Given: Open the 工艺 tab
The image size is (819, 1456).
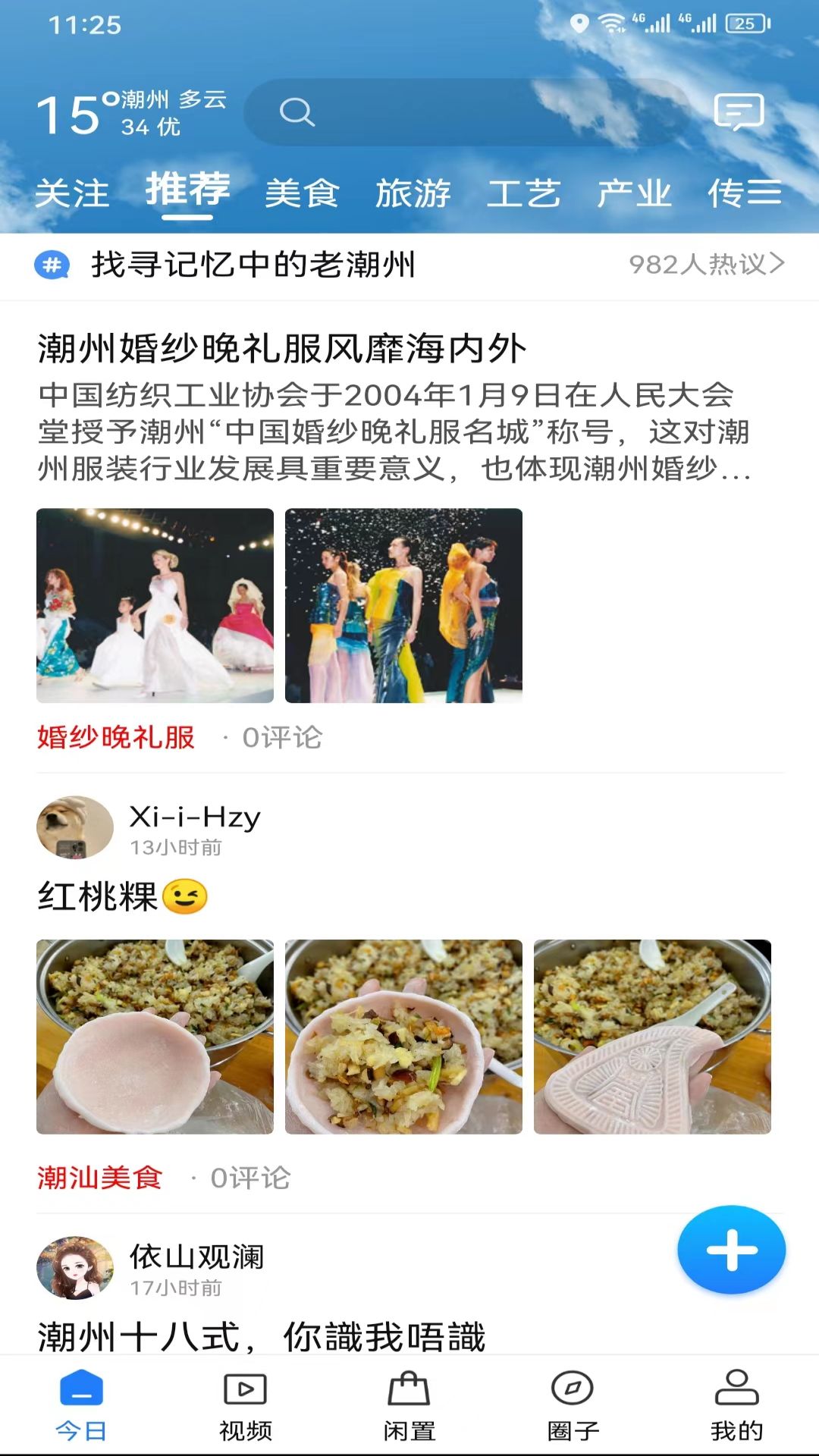Looking at the screenshot, I should point(523,193).
